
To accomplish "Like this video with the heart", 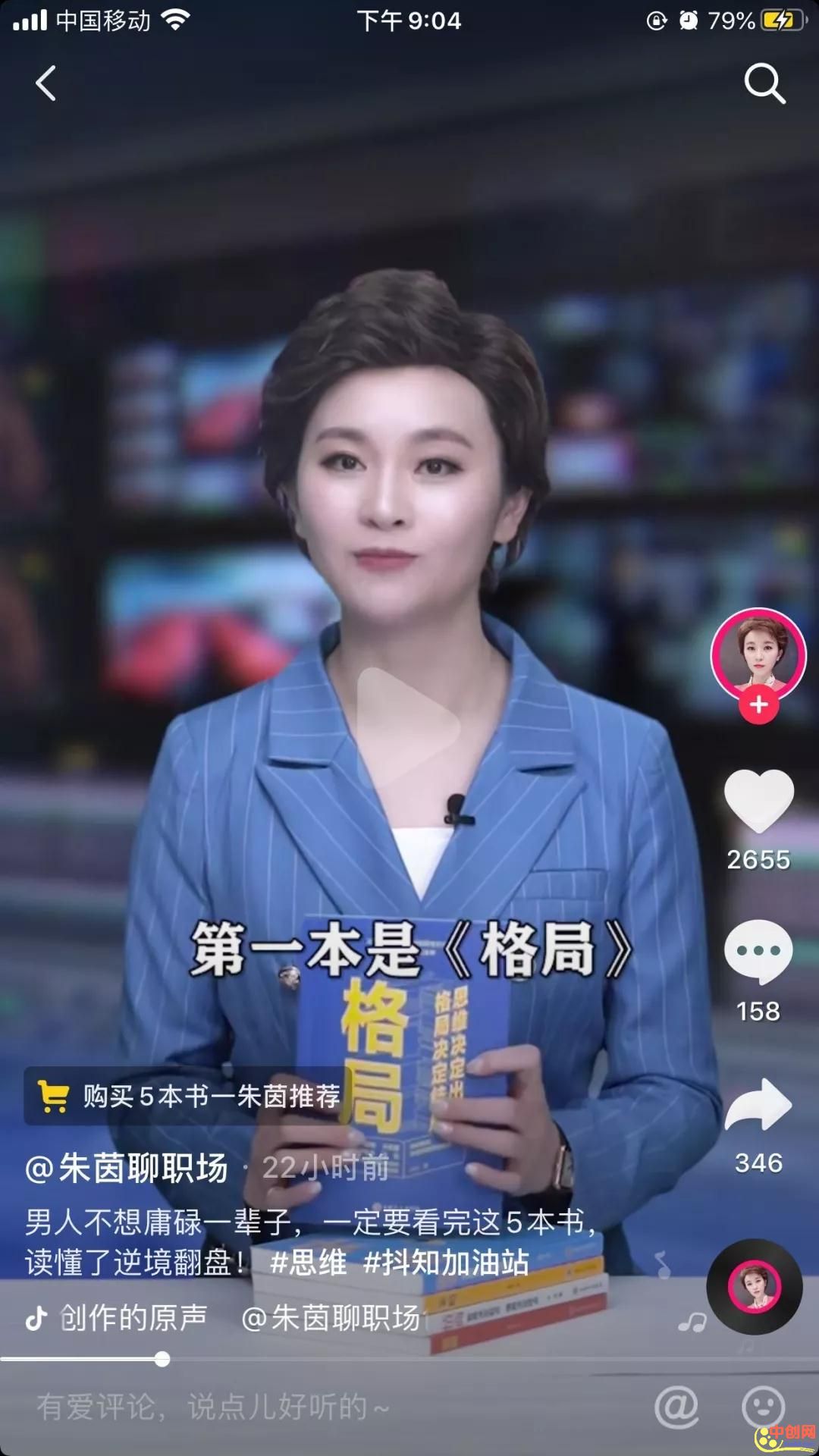I will (758, 800).
